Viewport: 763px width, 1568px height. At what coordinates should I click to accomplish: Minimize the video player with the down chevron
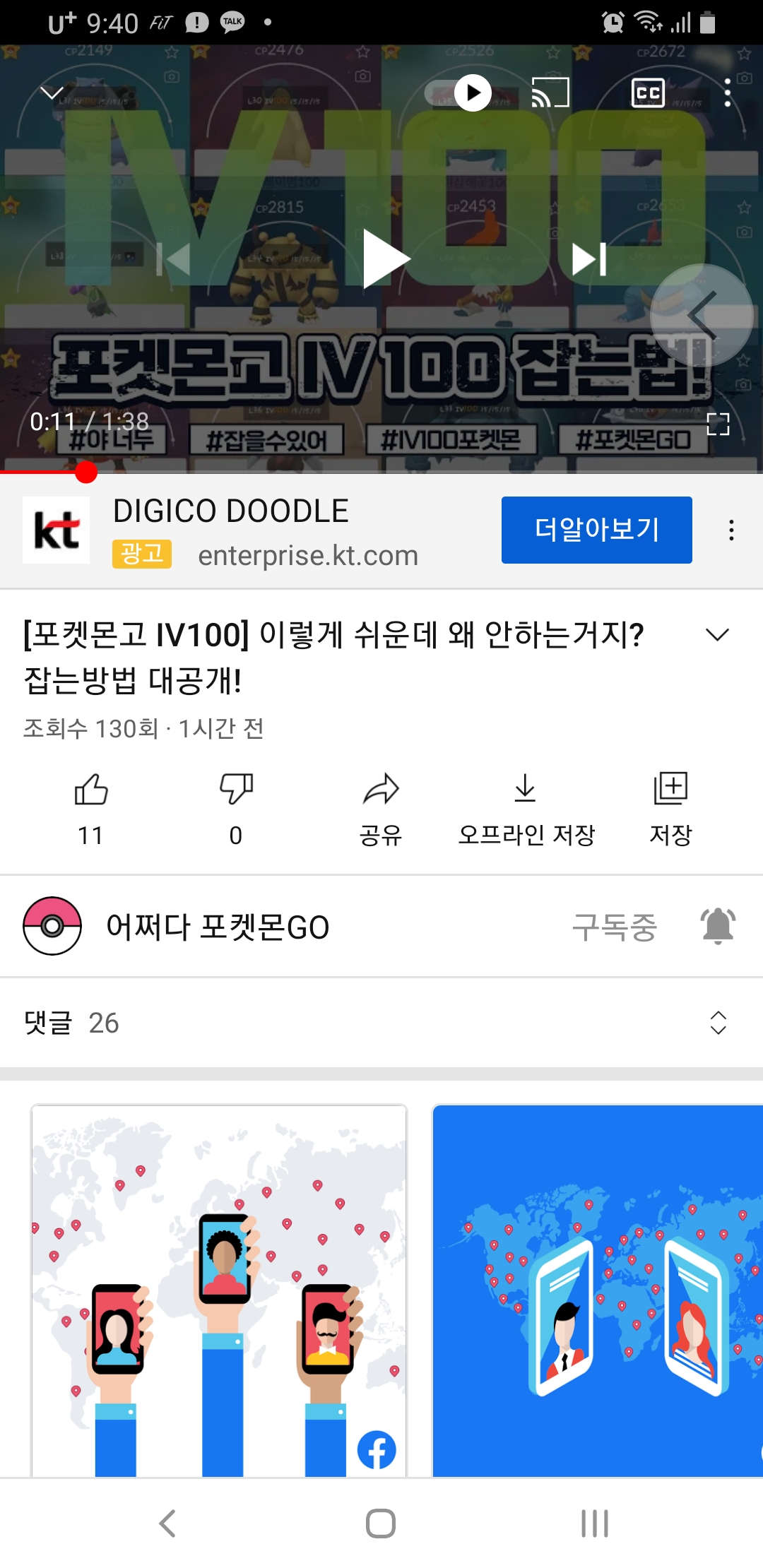52,93
